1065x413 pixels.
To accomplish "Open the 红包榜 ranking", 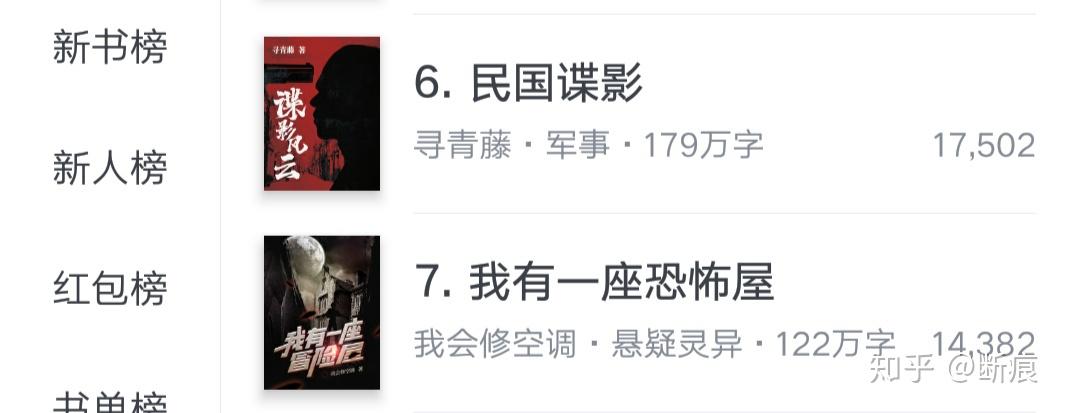I will pos(109,289).
